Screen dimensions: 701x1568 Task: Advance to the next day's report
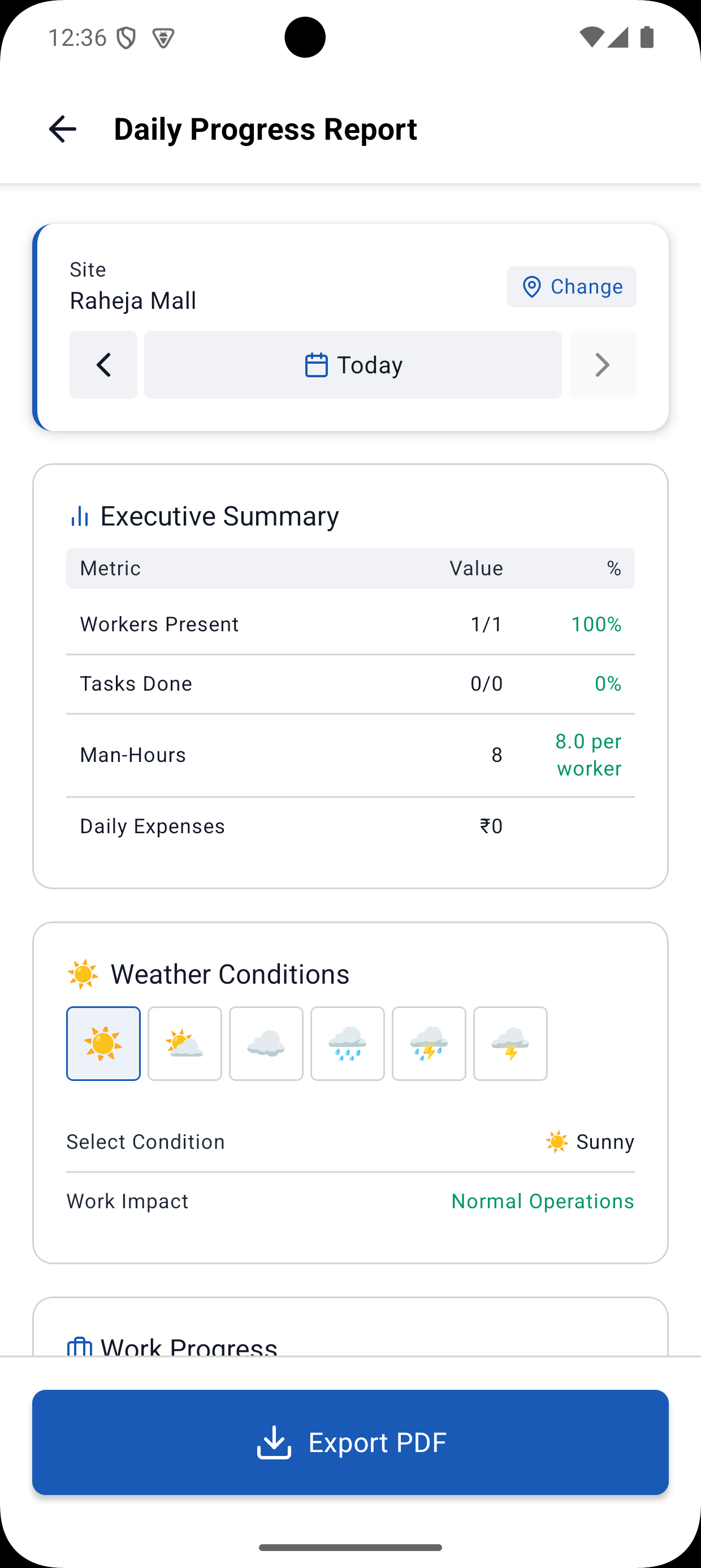point(602,365)
